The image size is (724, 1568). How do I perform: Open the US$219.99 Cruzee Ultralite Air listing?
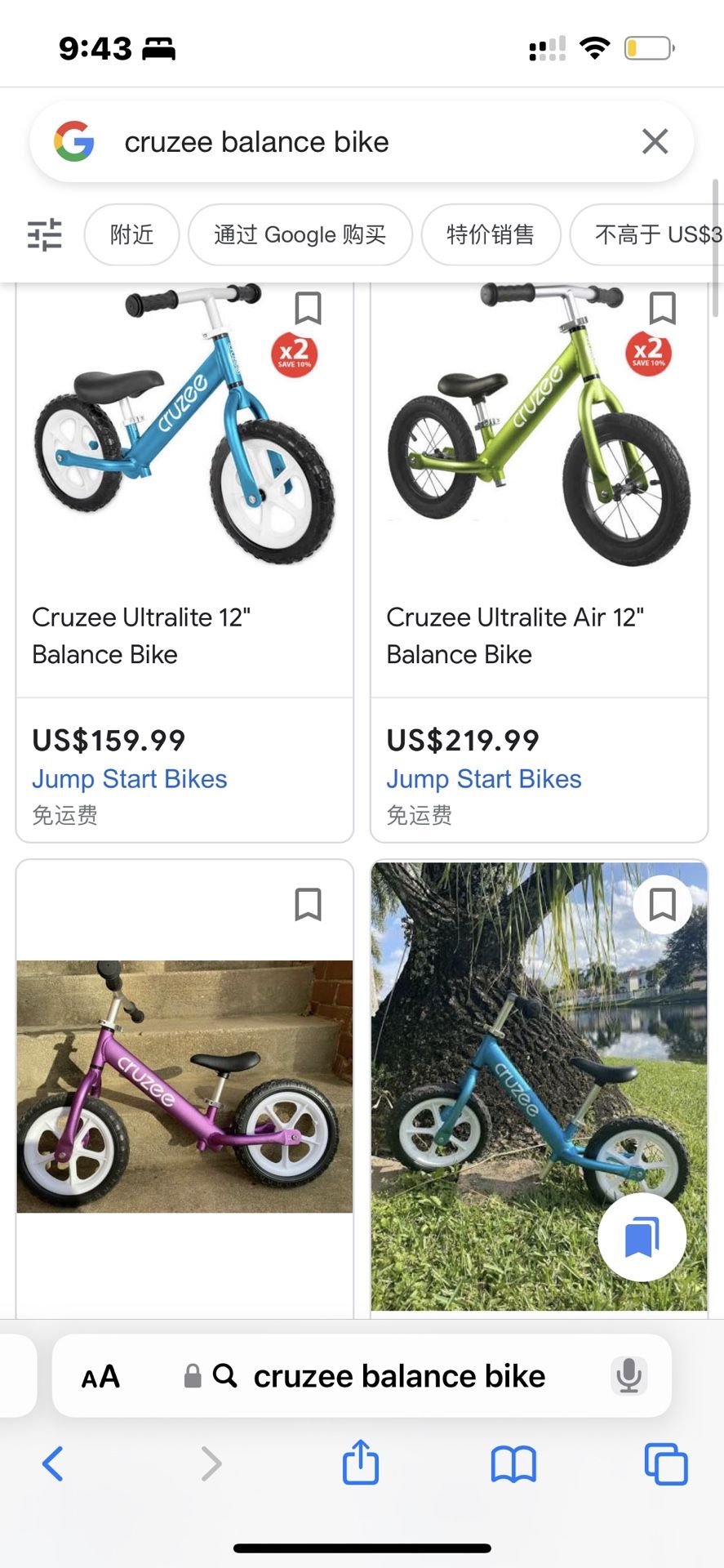tap(514, 635)
